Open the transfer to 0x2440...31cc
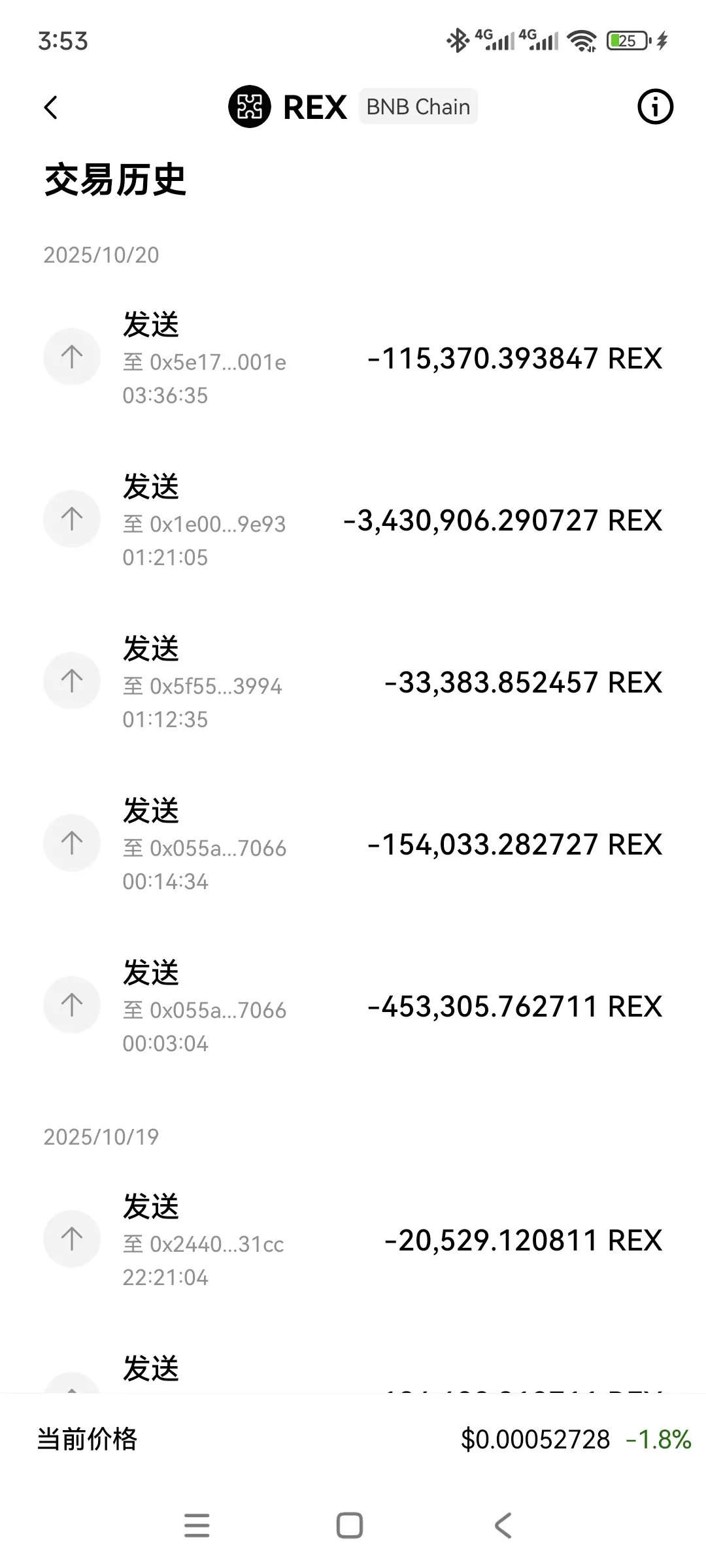Image resolution: width=706 pixels, height=1568 pixels. [x=353, y=1240]
